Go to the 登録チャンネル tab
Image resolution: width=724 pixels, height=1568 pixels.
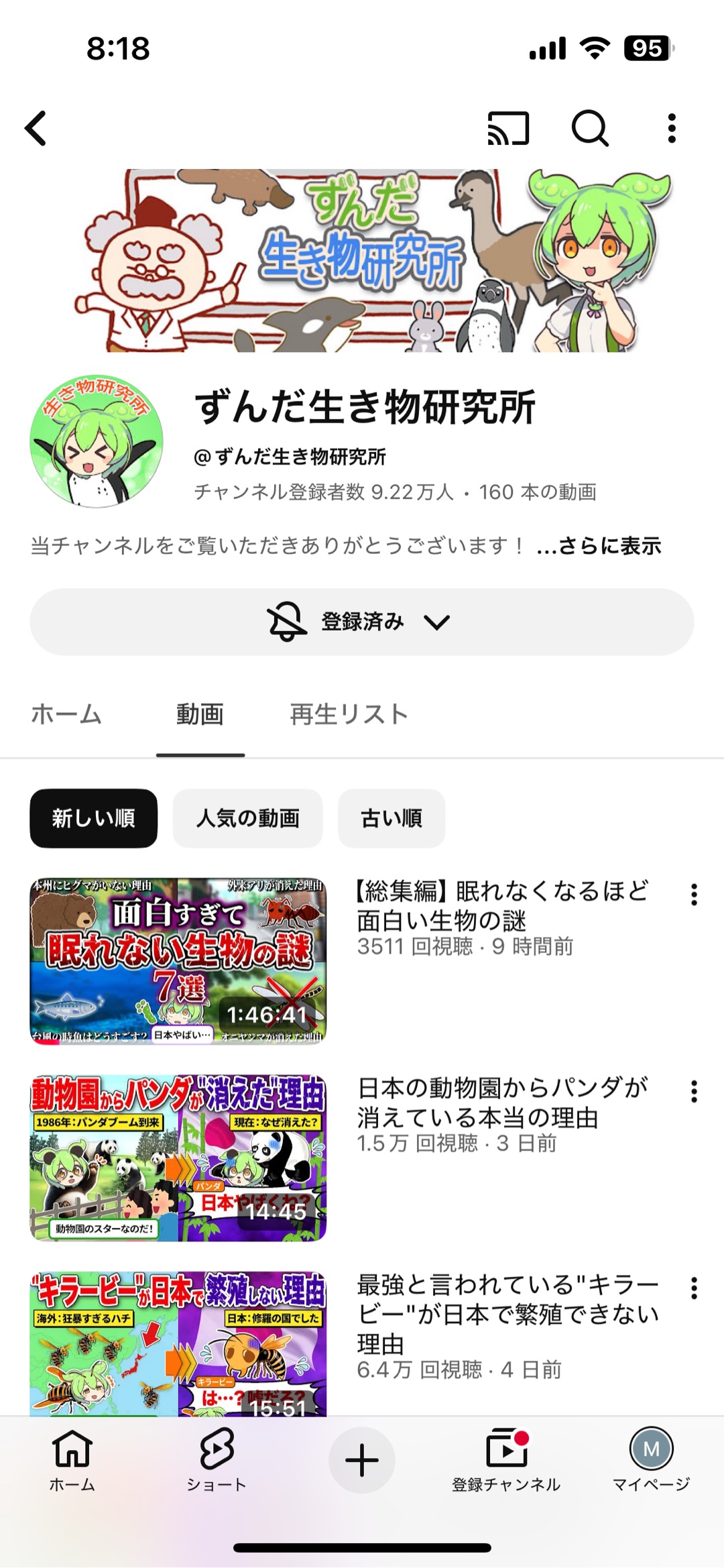506,1460
